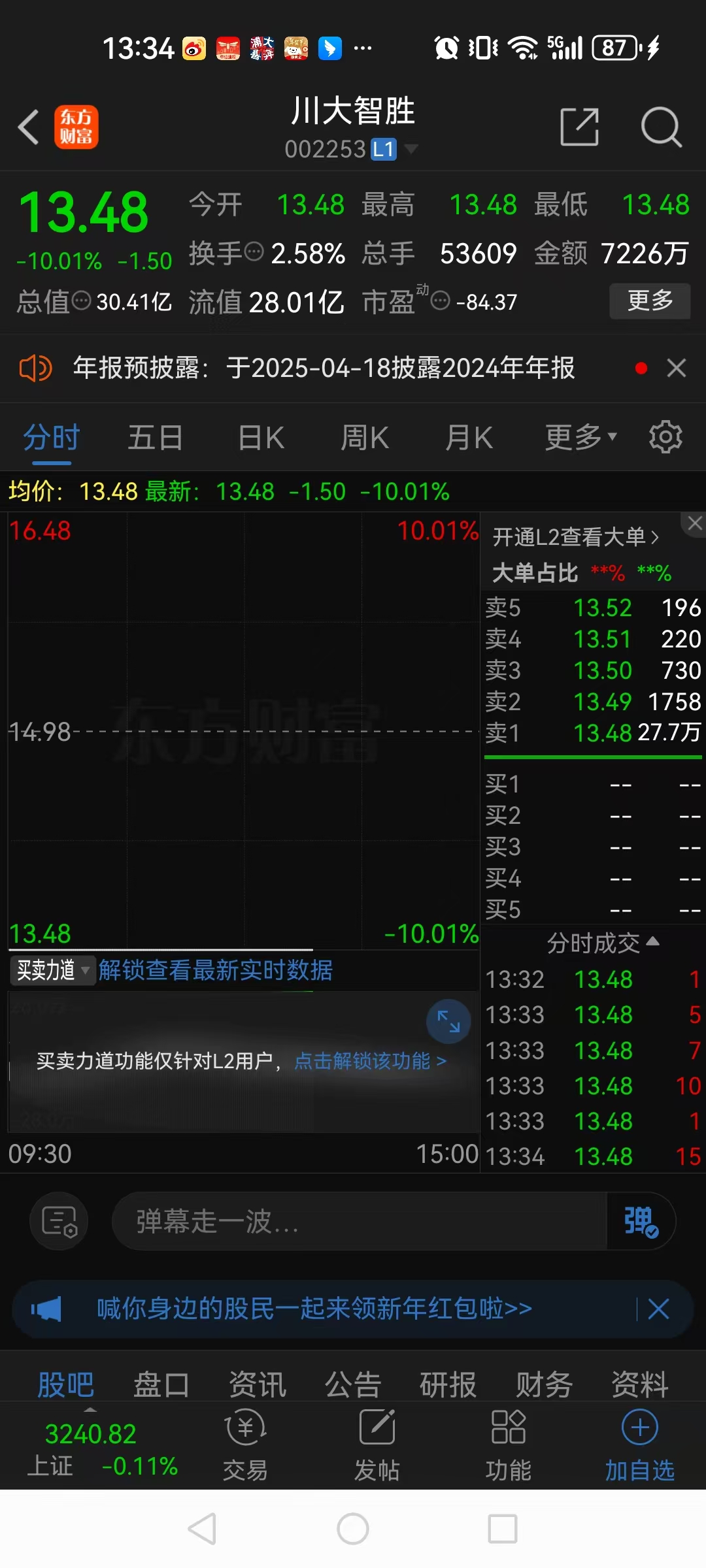Expand 买卖力道 panel via fullscreen icon
This screenshot has width=706, height=1568.
pyautogui.click(x=448, y=1021)
